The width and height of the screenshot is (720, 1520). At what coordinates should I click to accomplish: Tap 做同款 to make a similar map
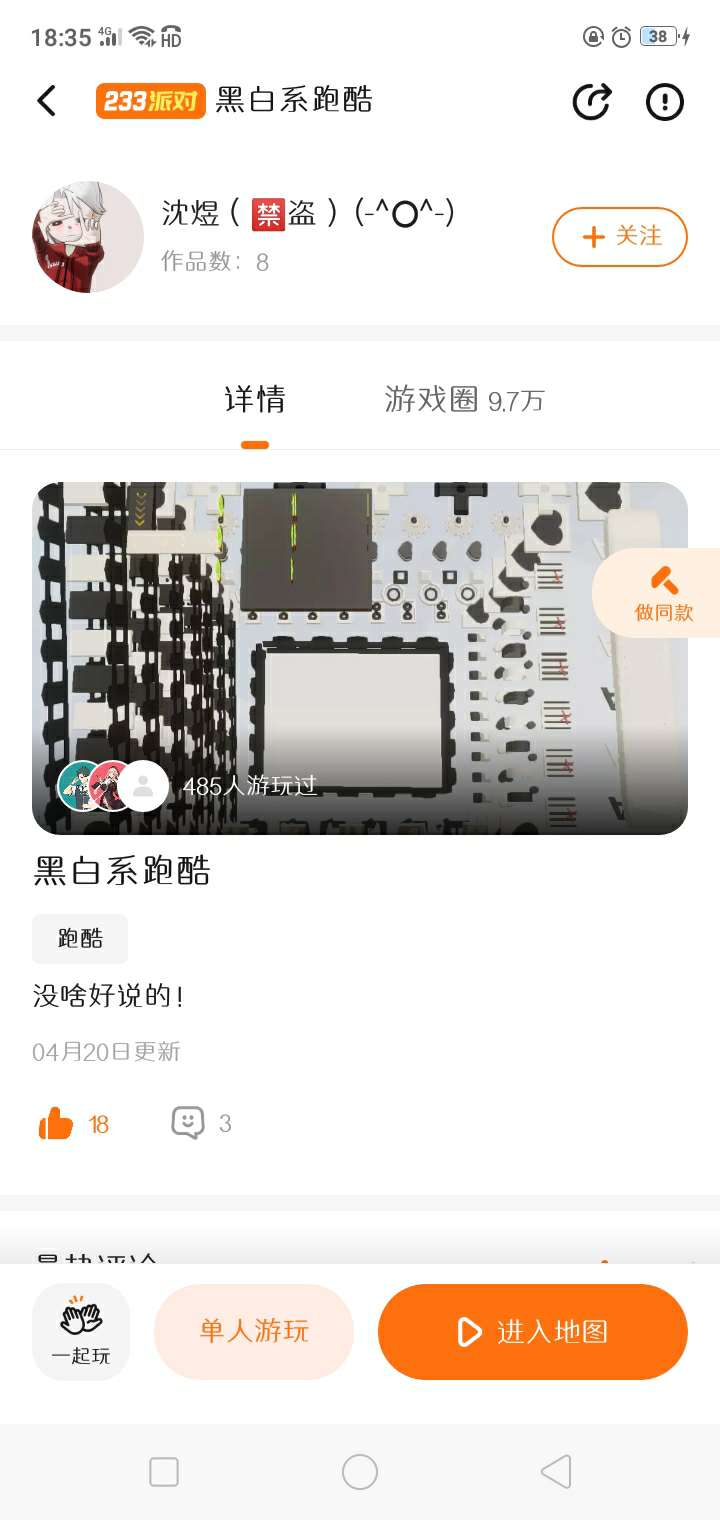click(x=662, y=593)
